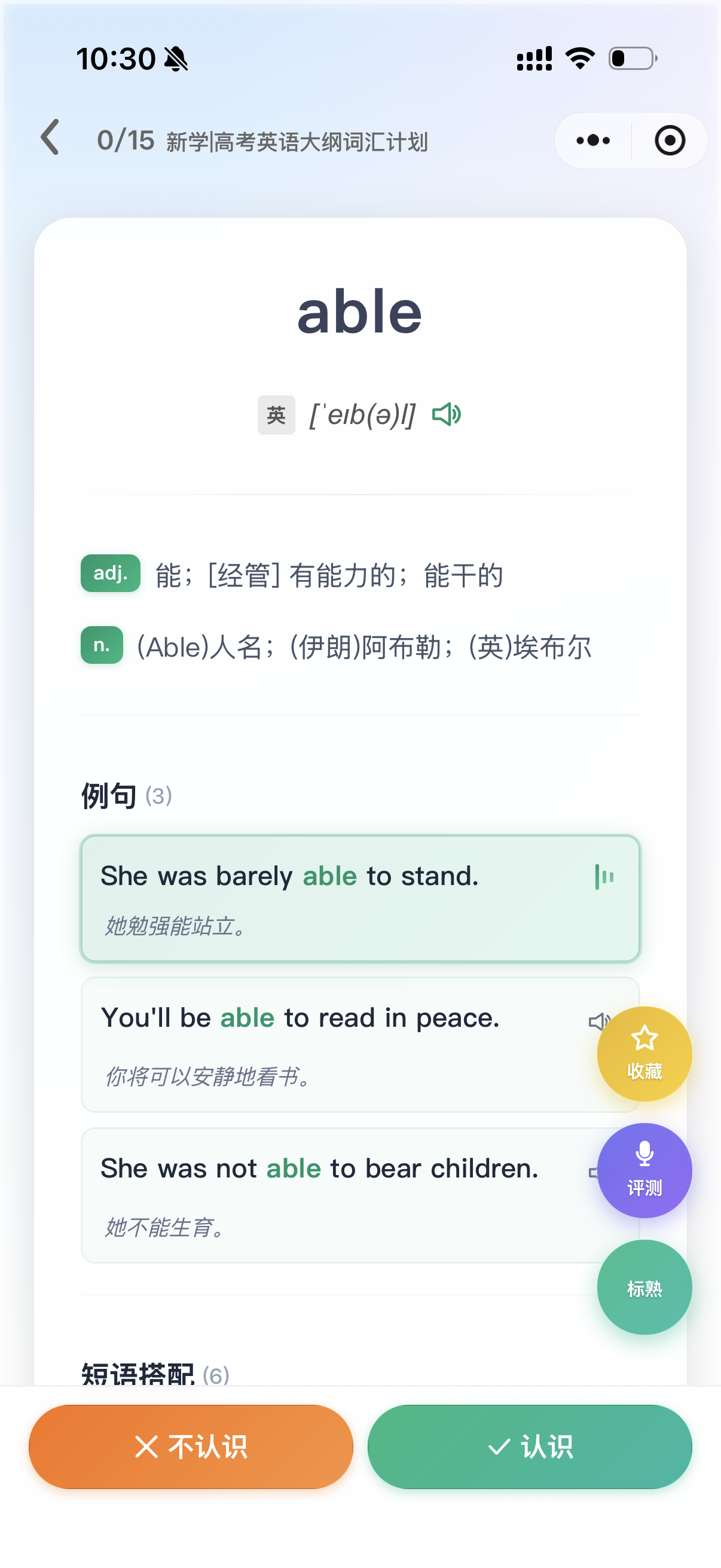
Task: Close the mini program with the target icon
Action: pyautogui.click(x=669, y=141)
